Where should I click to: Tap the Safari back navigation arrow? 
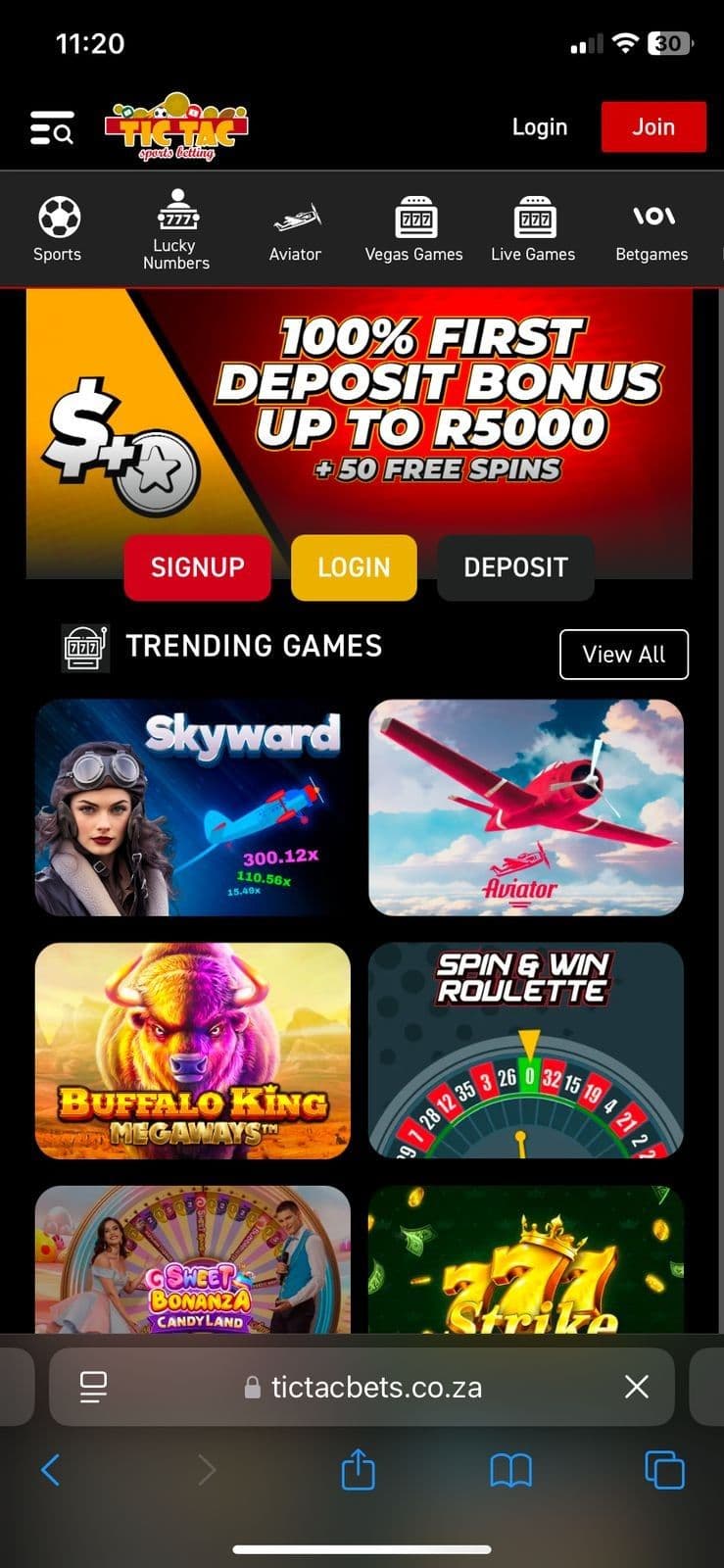coord(52,1467)
